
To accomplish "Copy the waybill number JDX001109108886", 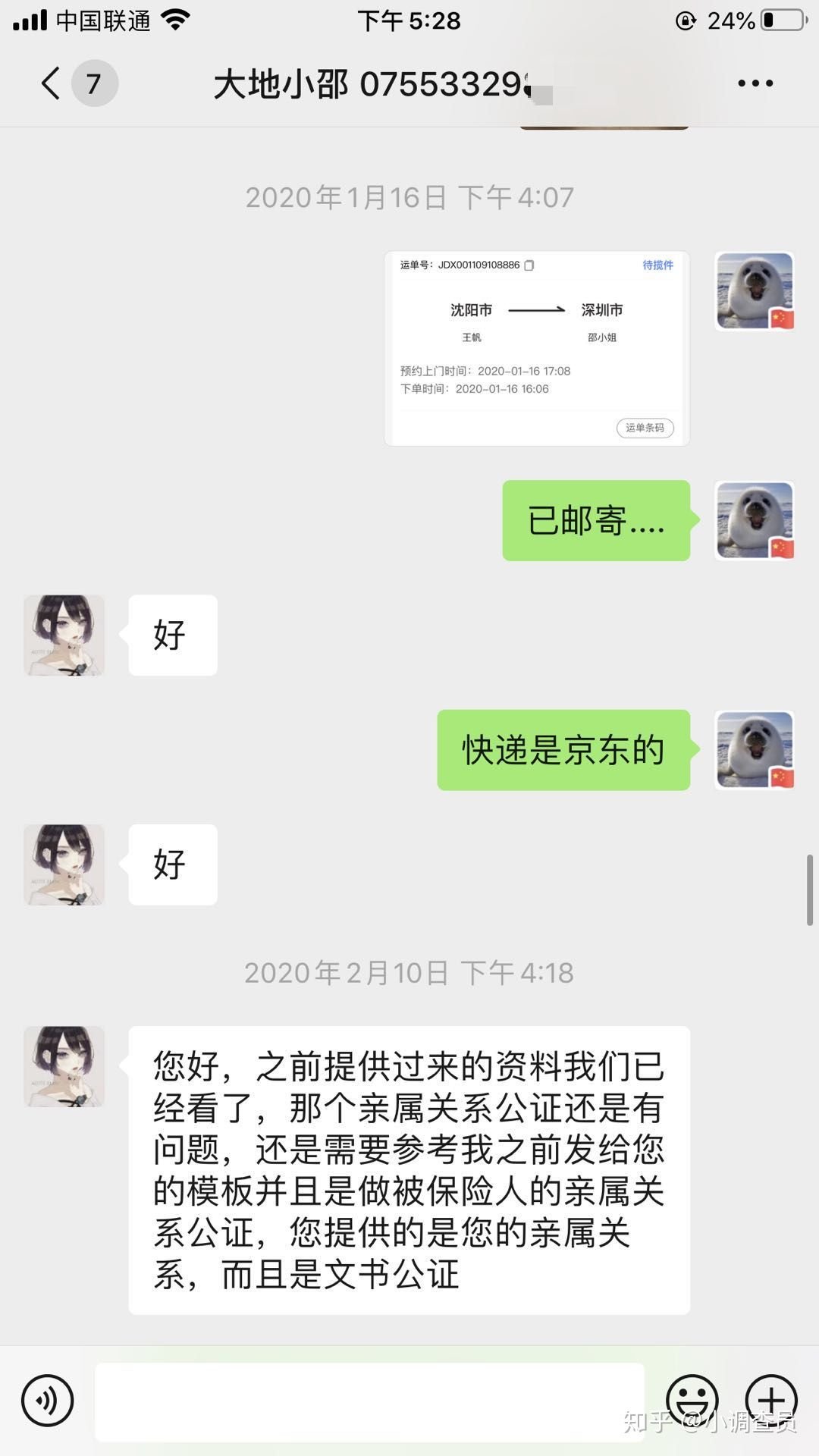I will (x=529, y=265).
